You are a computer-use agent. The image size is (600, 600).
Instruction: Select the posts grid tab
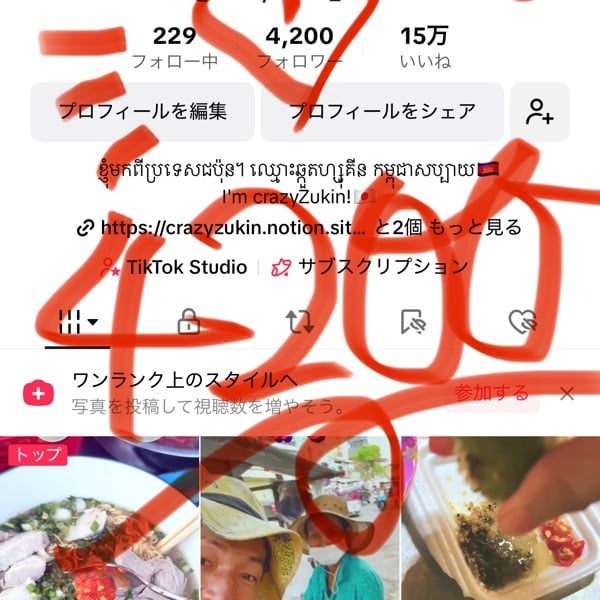pos(76,322)
